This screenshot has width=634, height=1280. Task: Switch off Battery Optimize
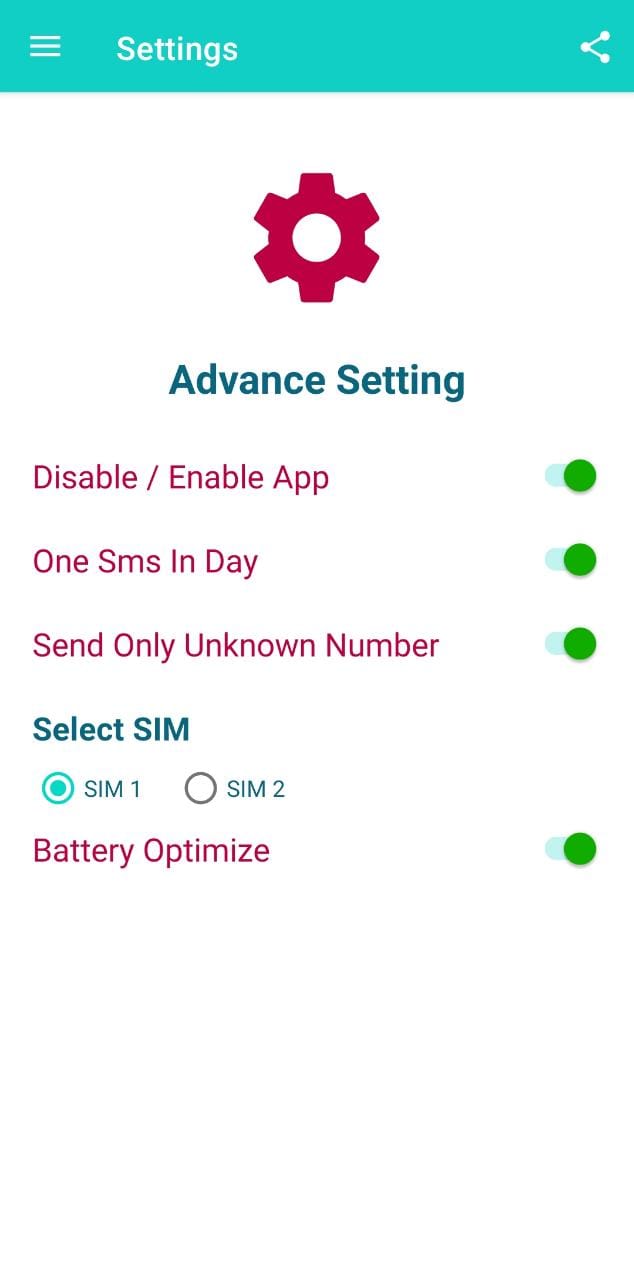click(x=571, y=850)
